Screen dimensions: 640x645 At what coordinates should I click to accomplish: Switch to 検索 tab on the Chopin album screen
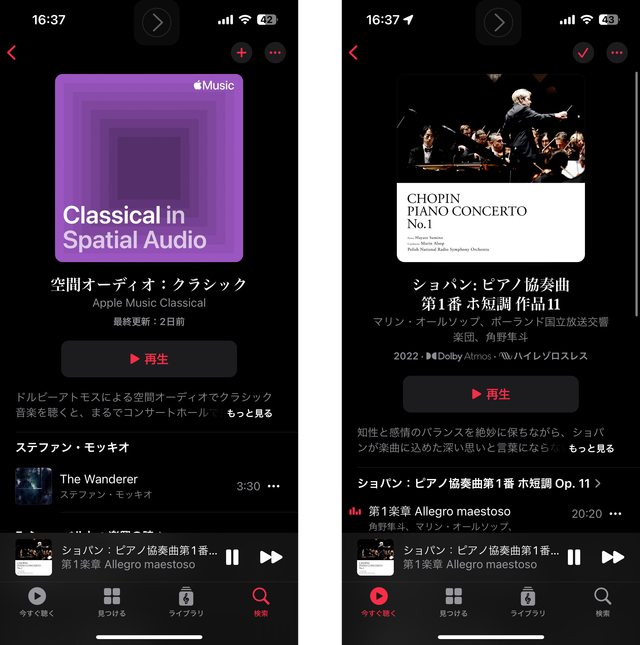pyautogui.click(x=602, y=602)
